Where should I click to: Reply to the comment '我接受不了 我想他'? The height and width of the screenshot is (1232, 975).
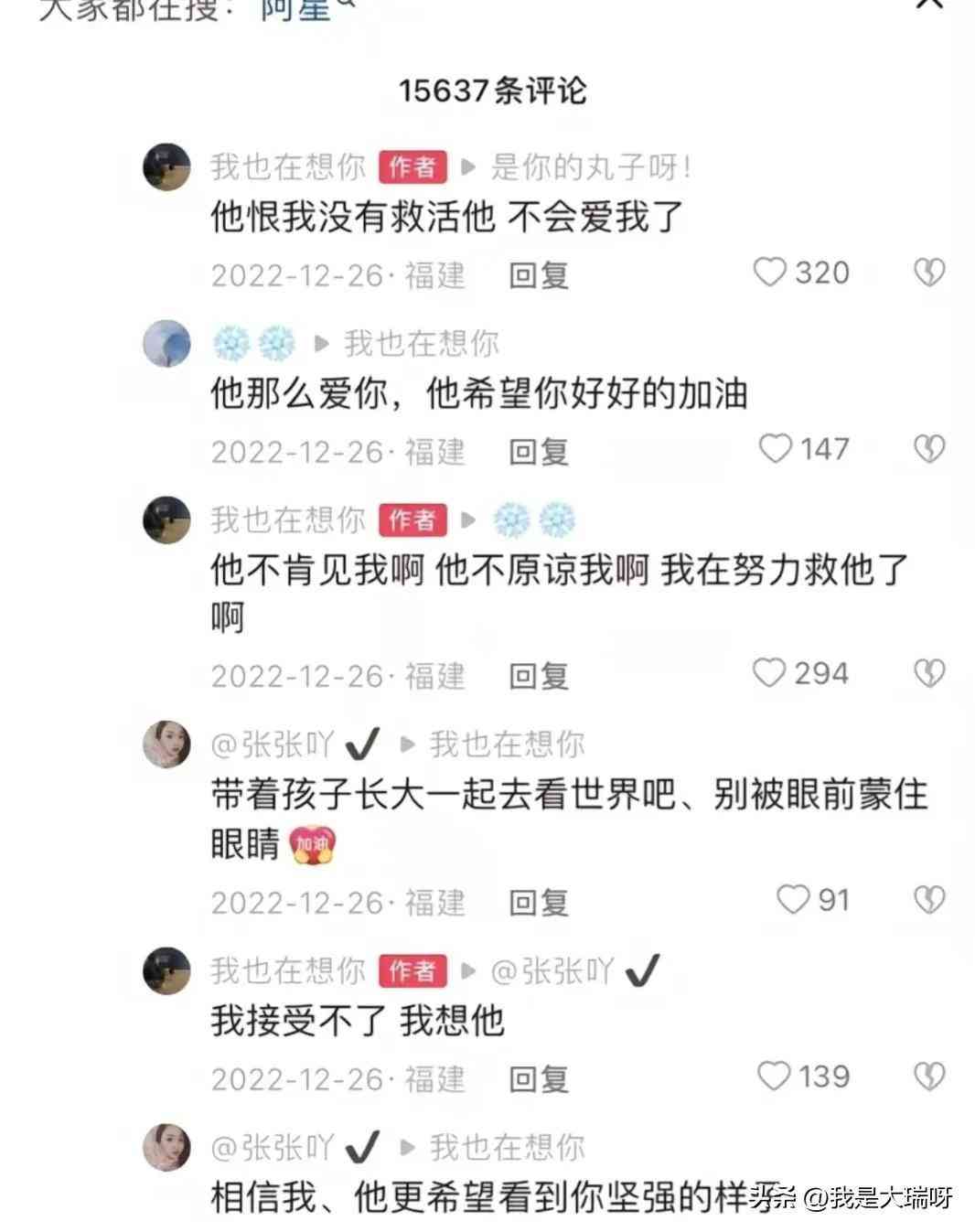(539, 1080)
